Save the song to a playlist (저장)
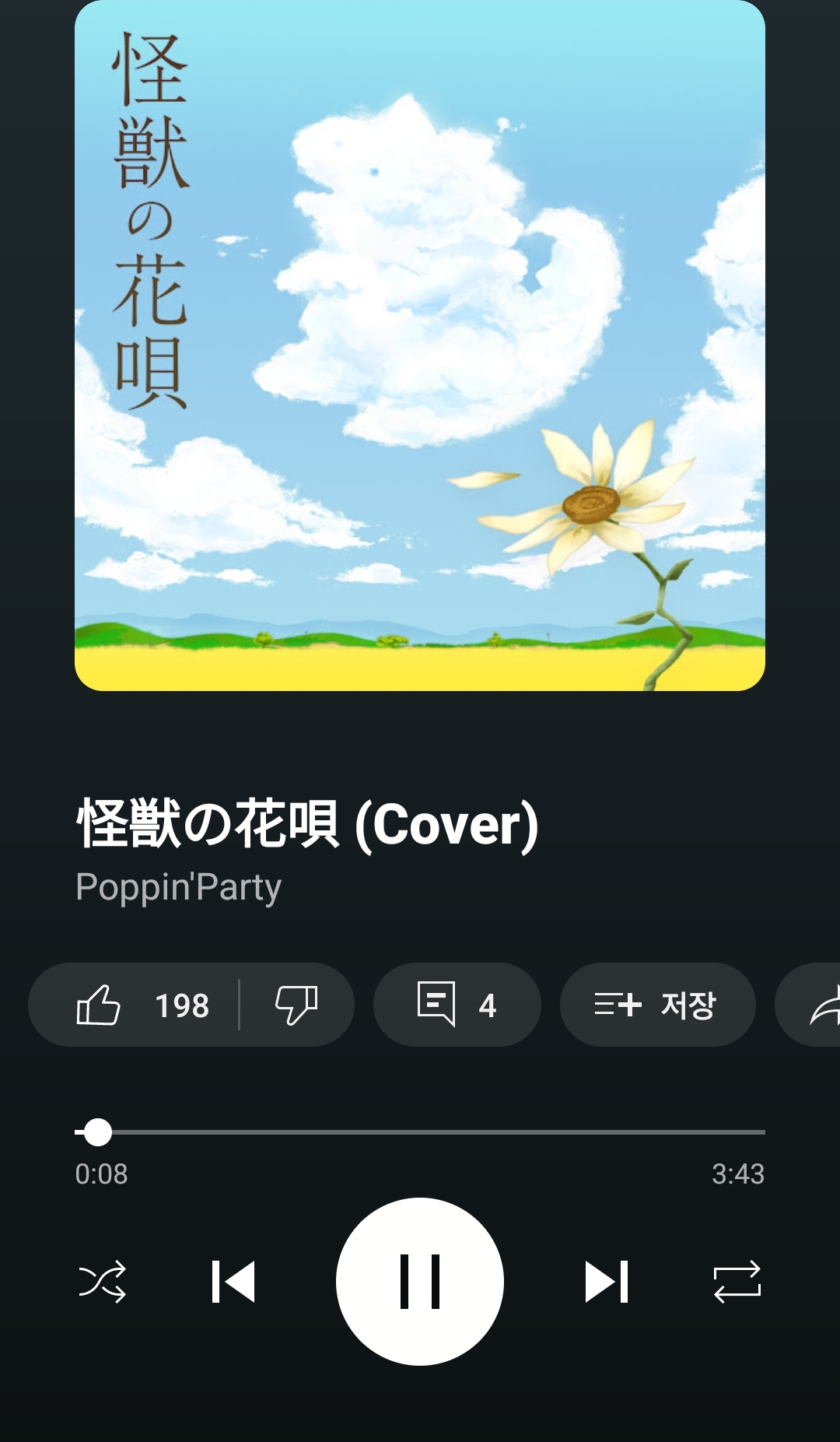Viewport: 840px width, 1442px height. click(x=657, y=1005)
